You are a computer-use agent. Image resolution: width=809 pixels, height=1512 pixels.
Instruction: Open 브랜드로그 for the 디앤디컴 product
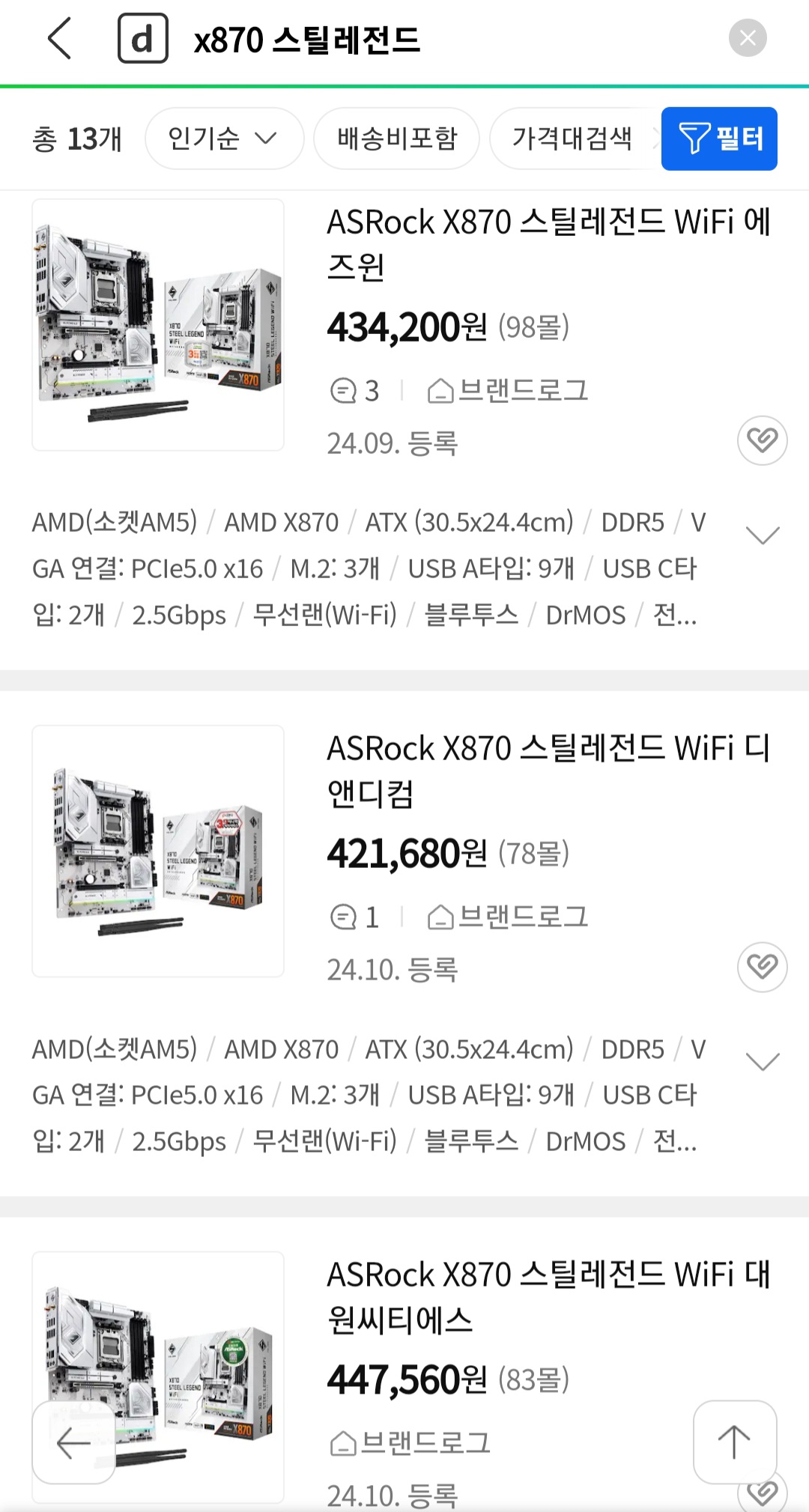[508, 917]
